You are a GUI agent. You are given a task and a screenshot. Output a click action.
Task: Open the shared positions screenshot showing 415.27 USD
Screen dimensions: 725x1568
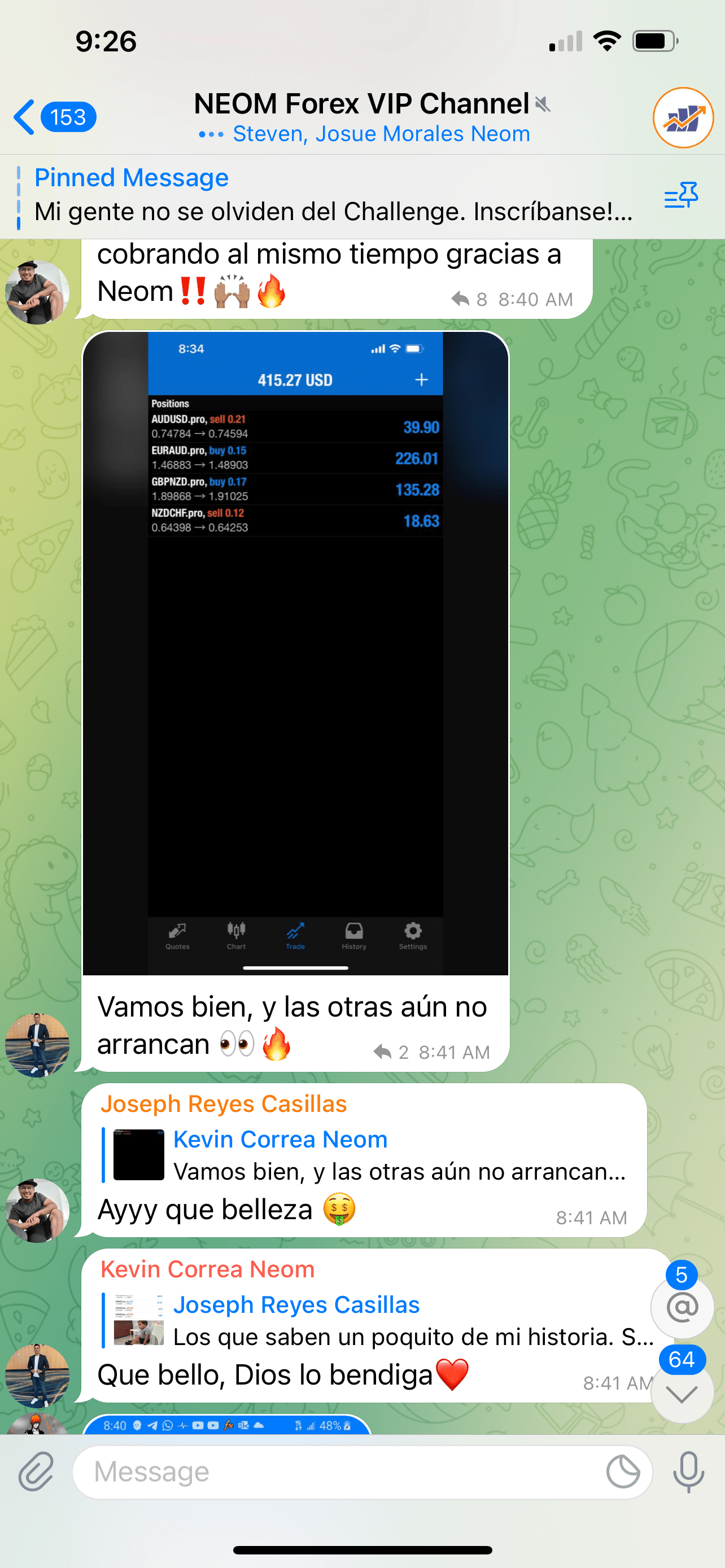click(x=295, y=653)
